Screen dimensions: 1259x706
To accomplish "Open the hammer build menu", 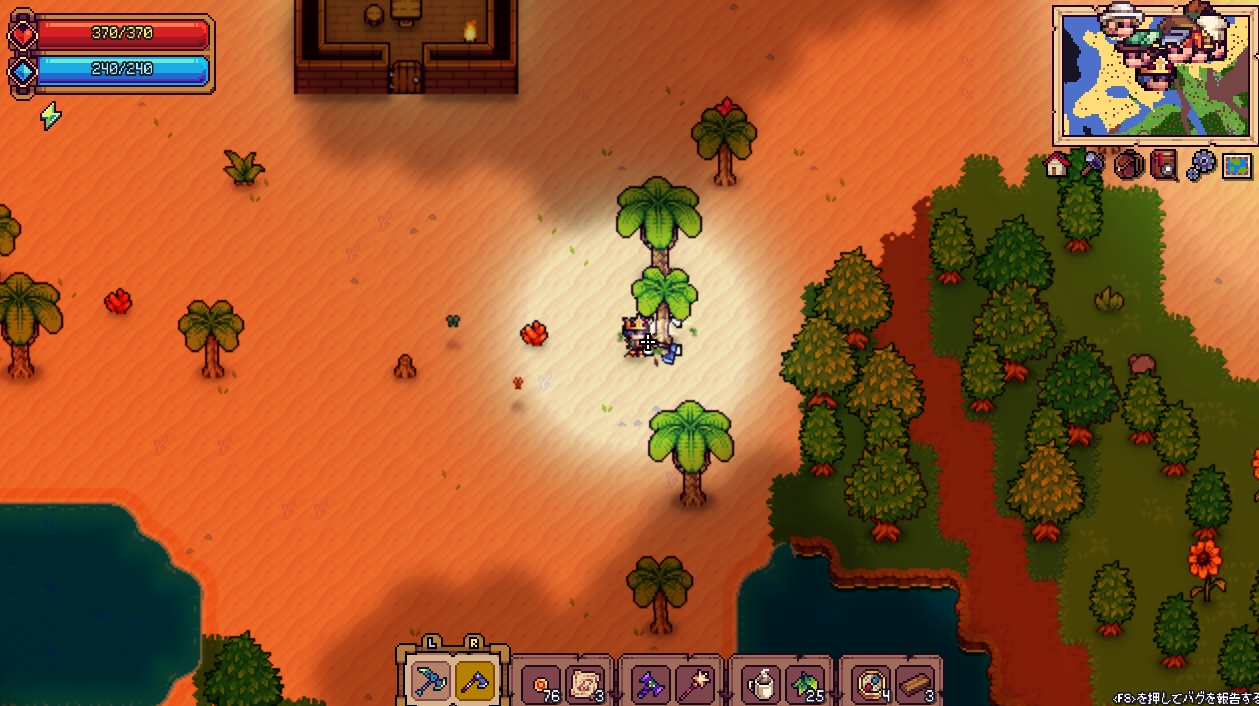I will [x=1091, y=164].
